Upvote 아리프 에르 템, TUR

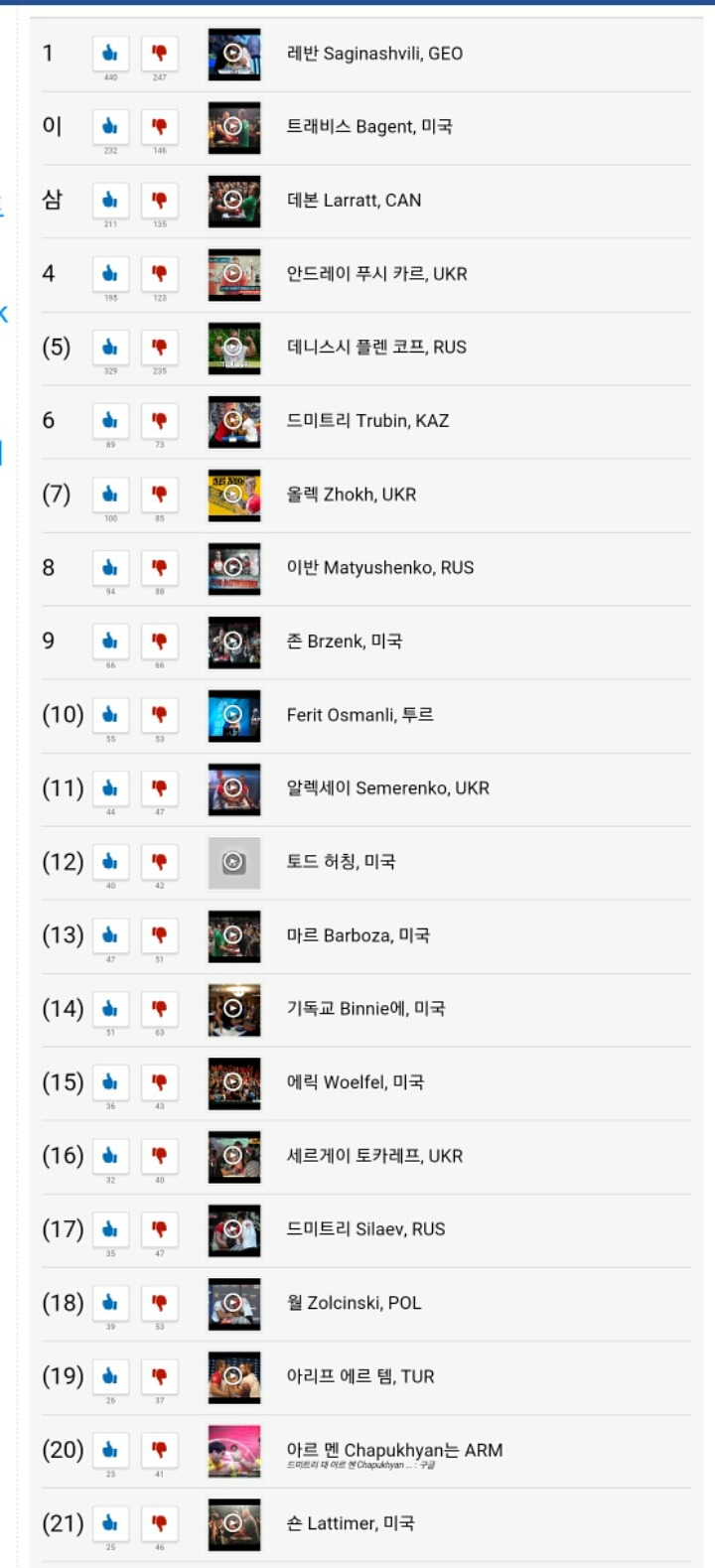tap(110, 1375)
